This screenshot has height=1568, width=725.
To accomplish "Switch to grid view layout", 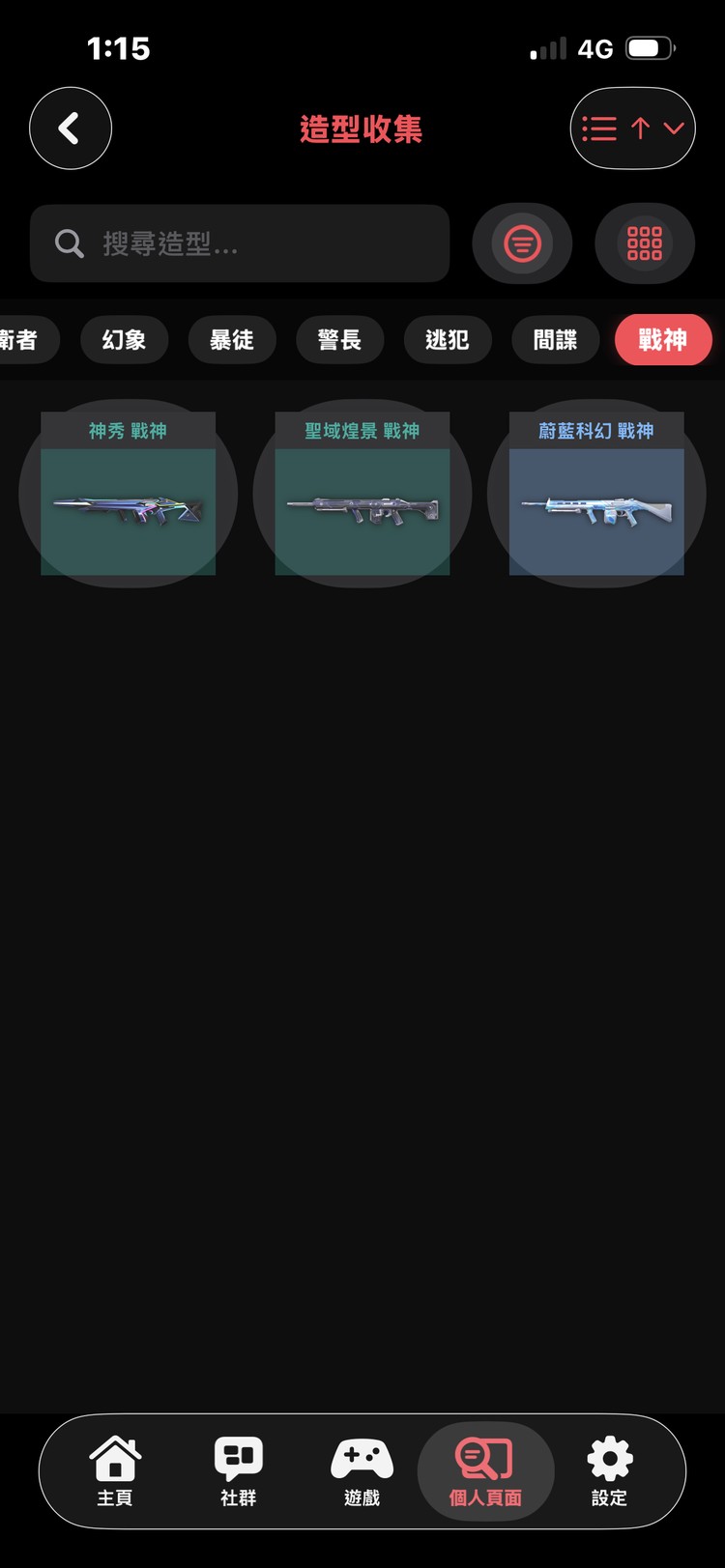I will (644, 243).
